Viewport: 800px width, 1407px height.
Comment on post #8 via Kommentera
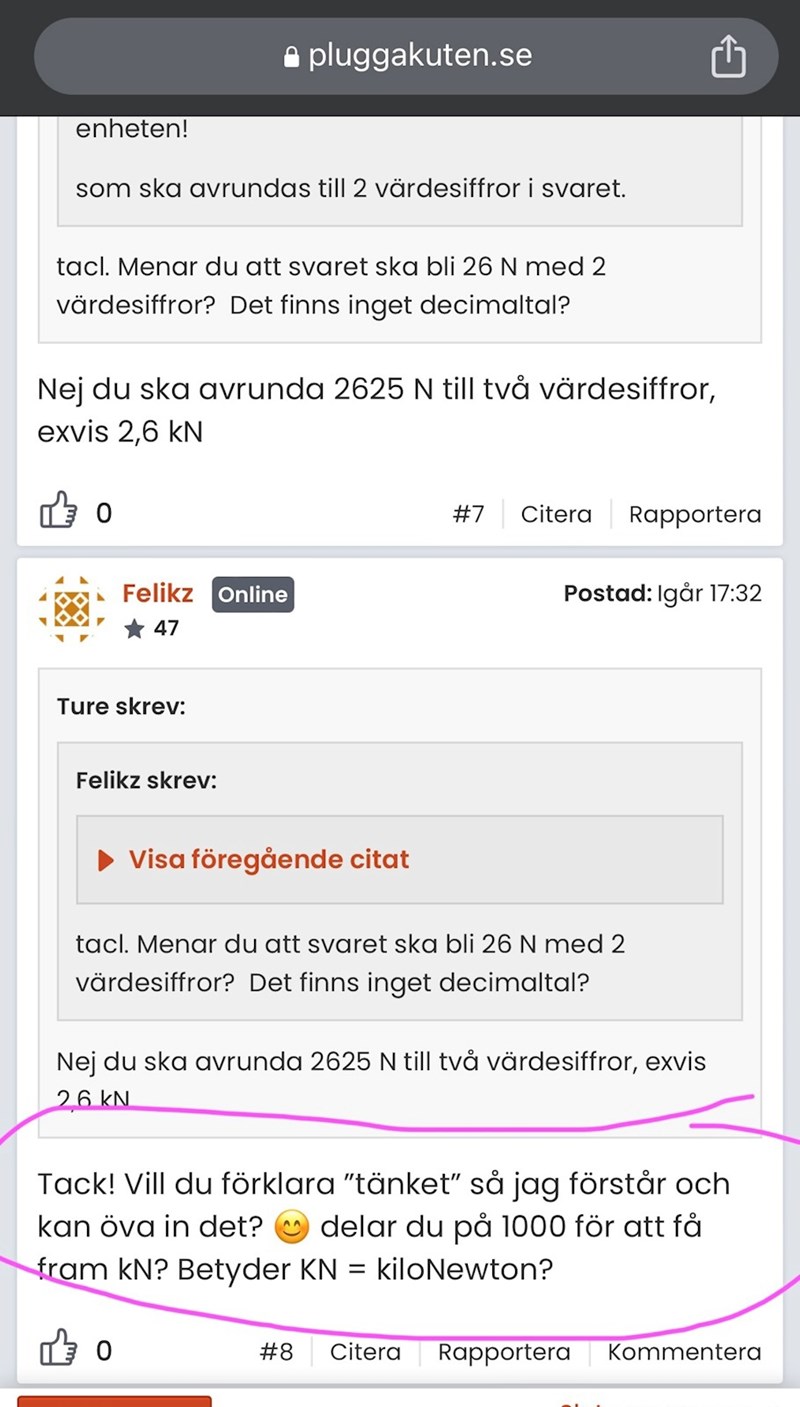click(684, 1352)
